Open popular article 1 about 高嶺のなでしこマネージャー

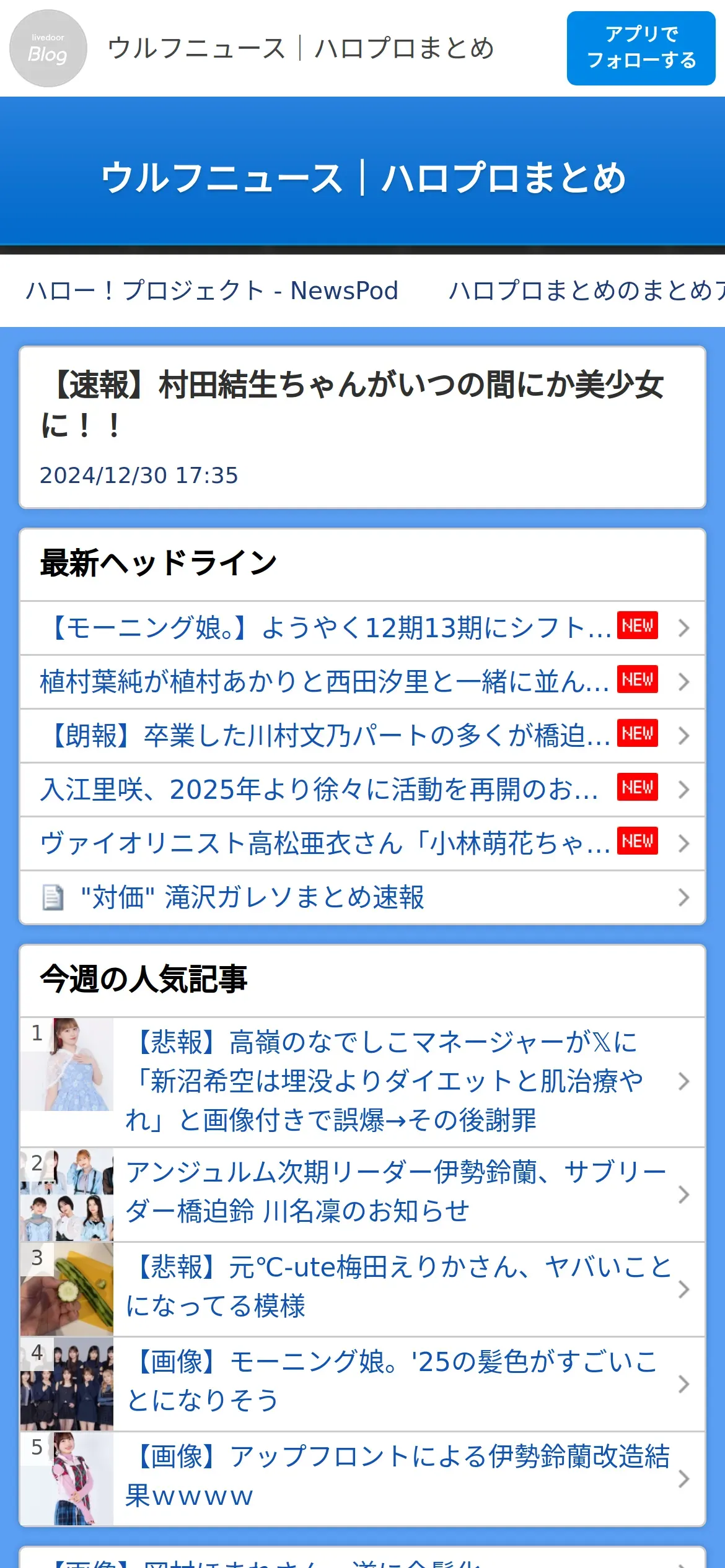click(x=362, y=1082)
